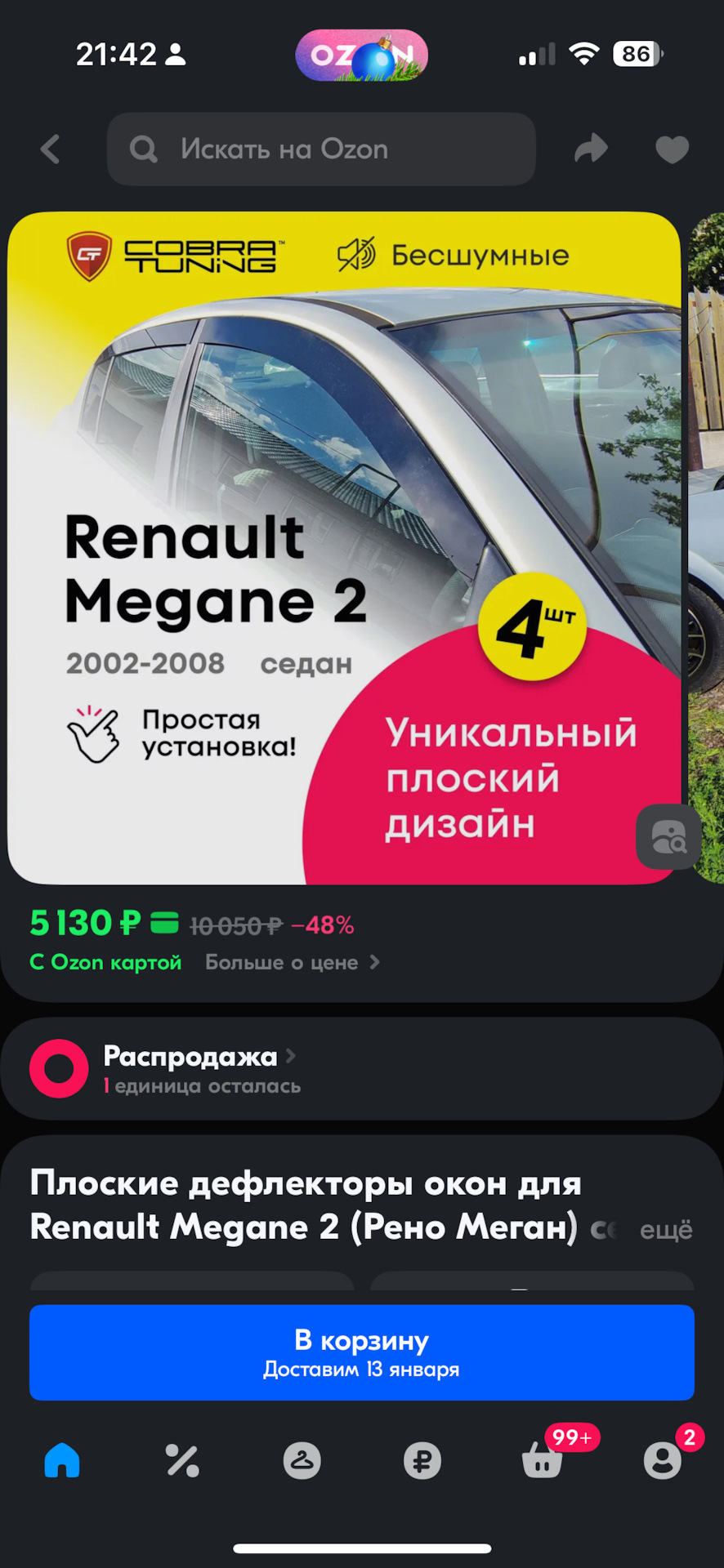Screen dimensions: 724x1568
Task: Open "Больше о цене" details
Action: [293, 962]
